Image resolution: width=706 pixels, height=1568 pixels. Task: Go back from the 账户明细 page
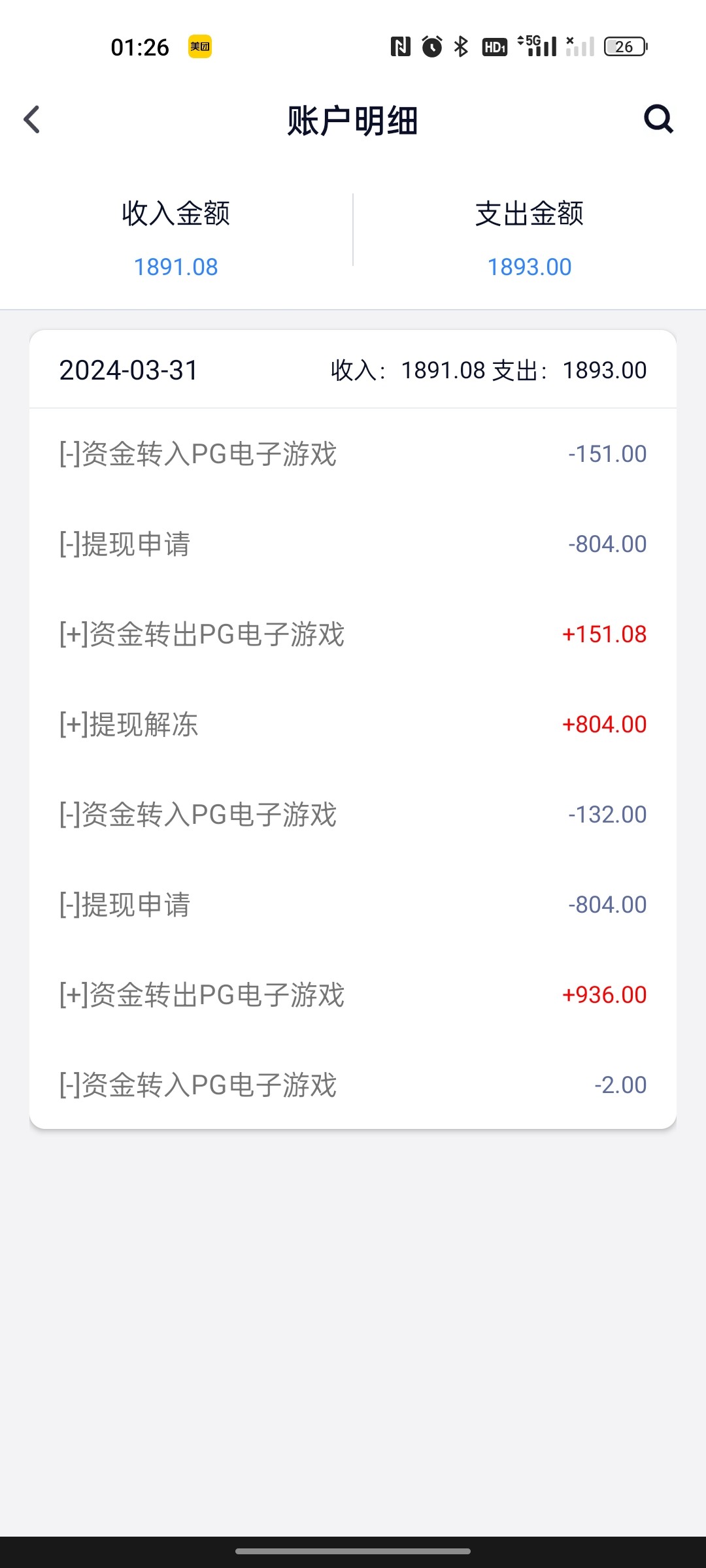pyautogui.click(x=31, y=120)
